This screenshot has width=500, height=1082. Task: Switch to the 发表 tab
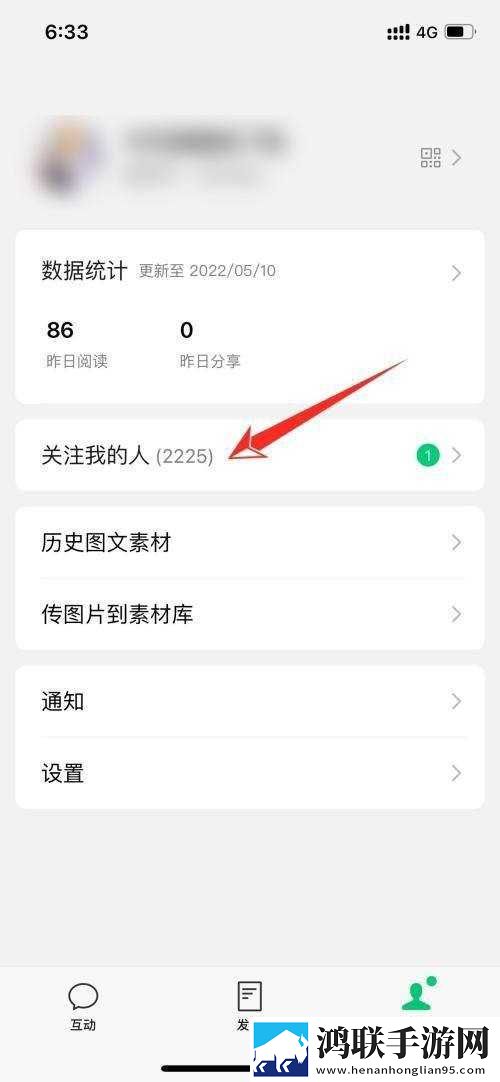point(249,1007)
